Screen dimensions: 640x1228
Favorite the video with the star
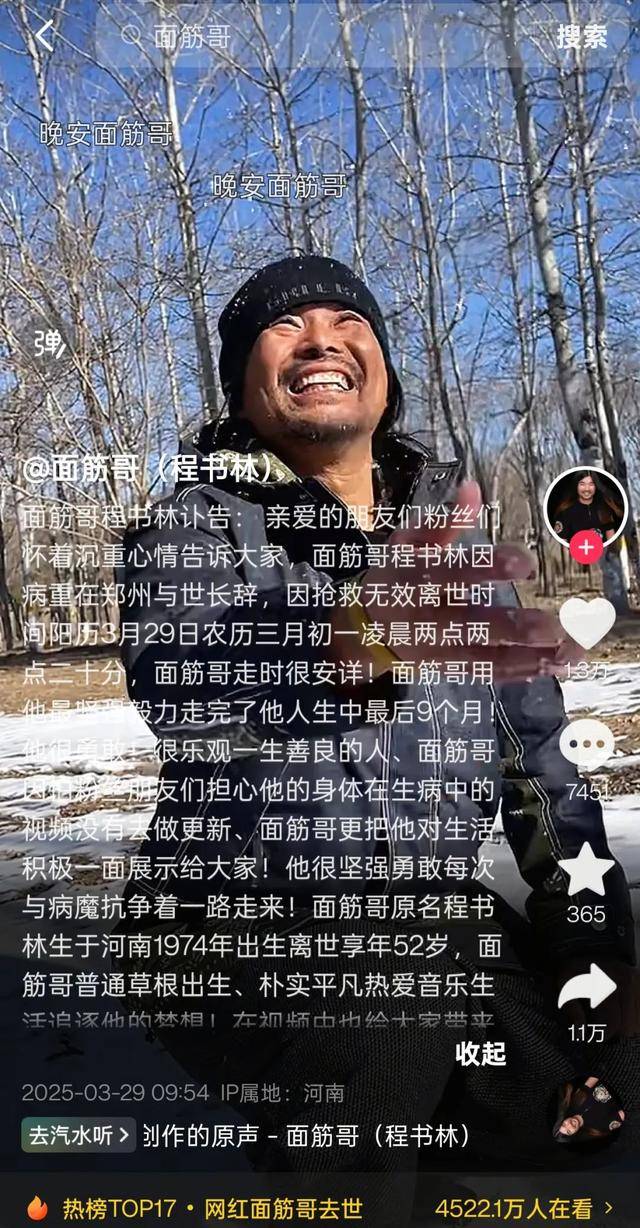click(x=587, y=870)
